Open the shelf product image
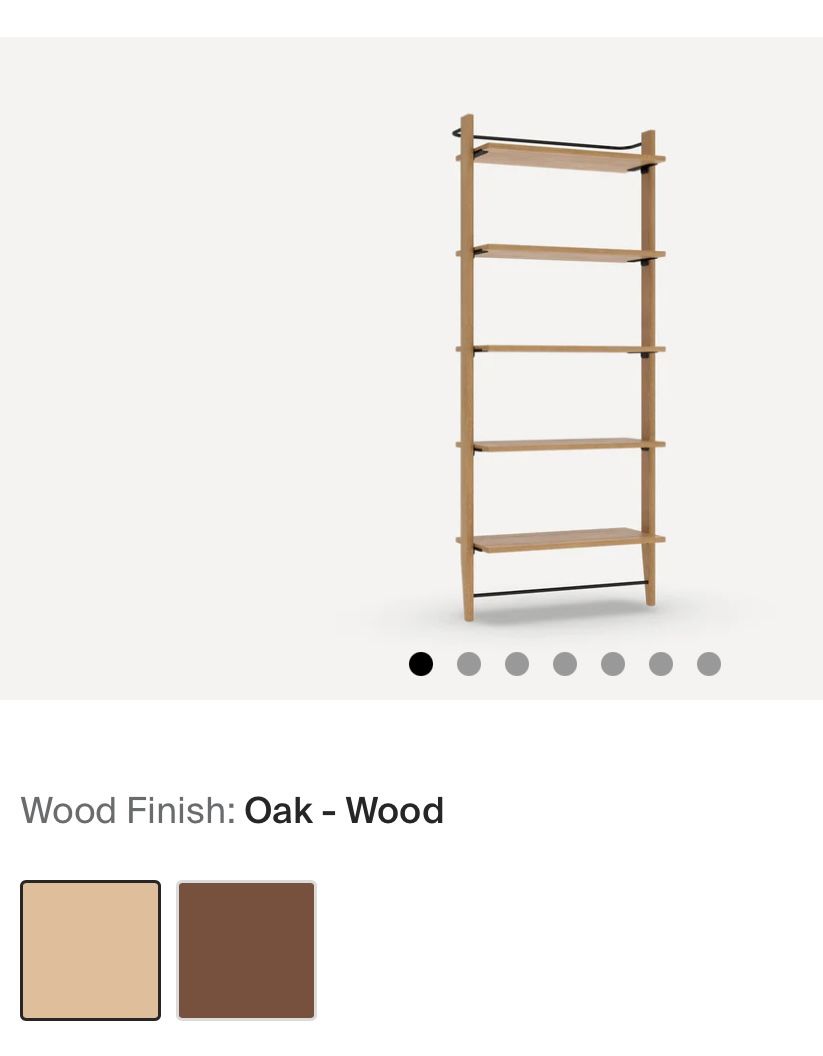Image resolution: width=823 pixels, height=1056 pixels. (560, 368)
